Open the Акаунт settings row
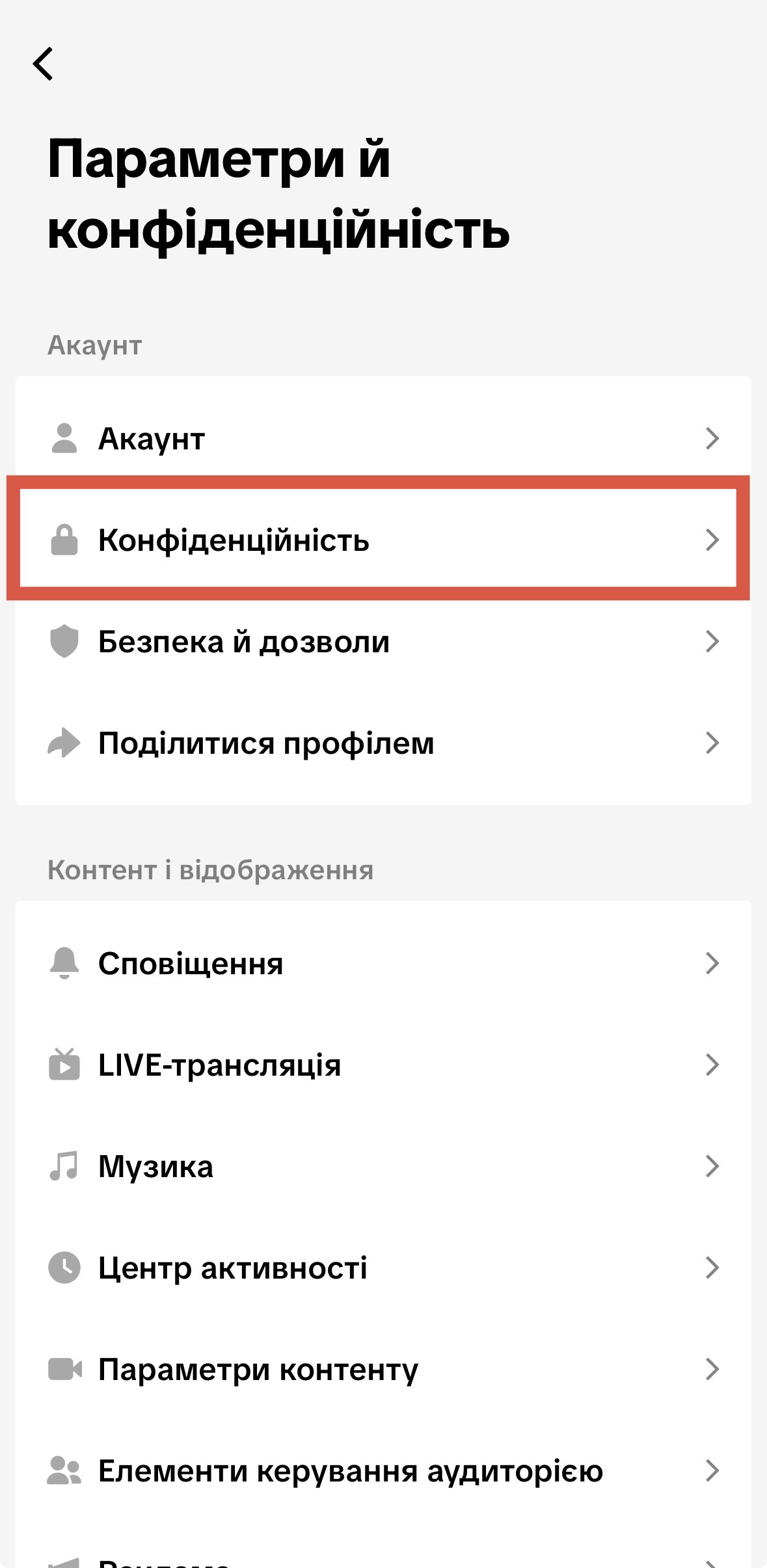The height and width of the screenshot is (1568, 767). click(383, 438)
